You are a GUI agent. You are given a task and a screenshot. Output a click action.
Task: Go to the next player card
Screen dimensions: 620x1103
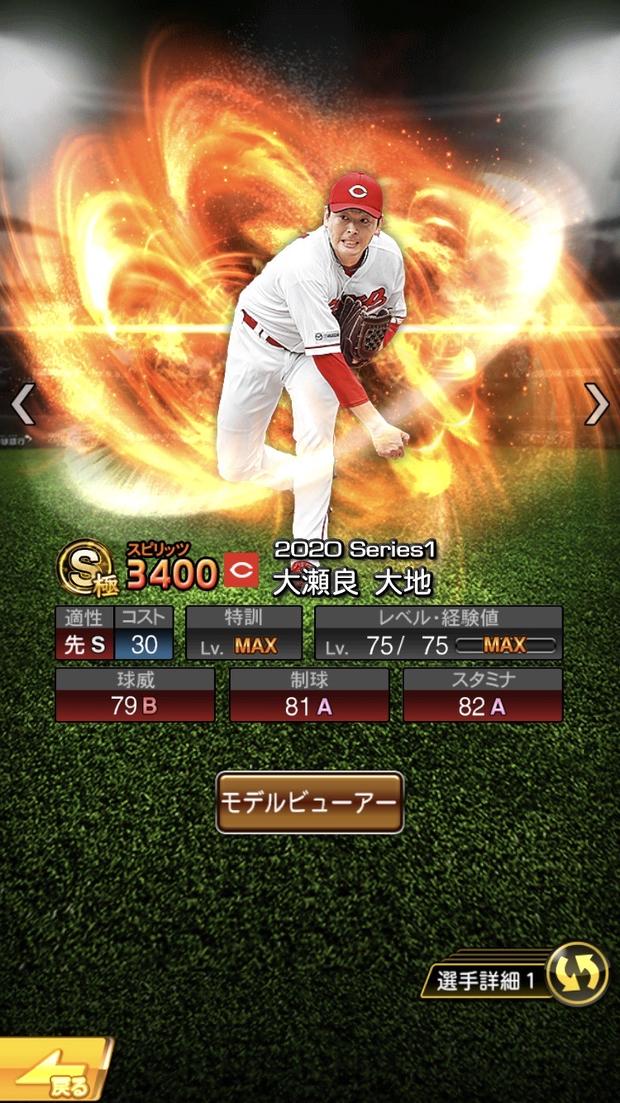[x=597, y=404]
